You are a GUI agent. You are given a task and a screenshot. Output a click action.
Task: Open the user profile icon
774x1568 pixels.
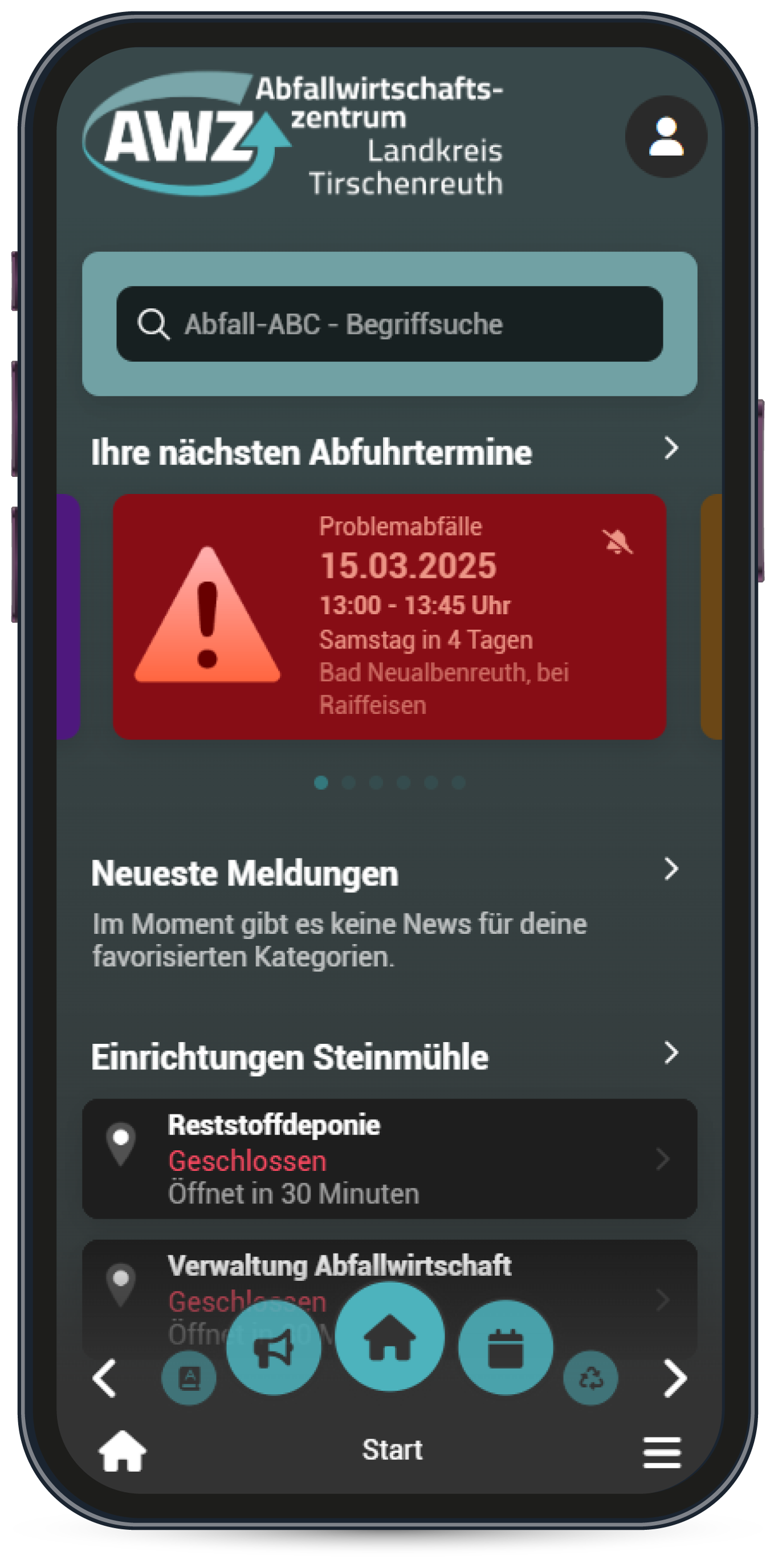[666, 136]
